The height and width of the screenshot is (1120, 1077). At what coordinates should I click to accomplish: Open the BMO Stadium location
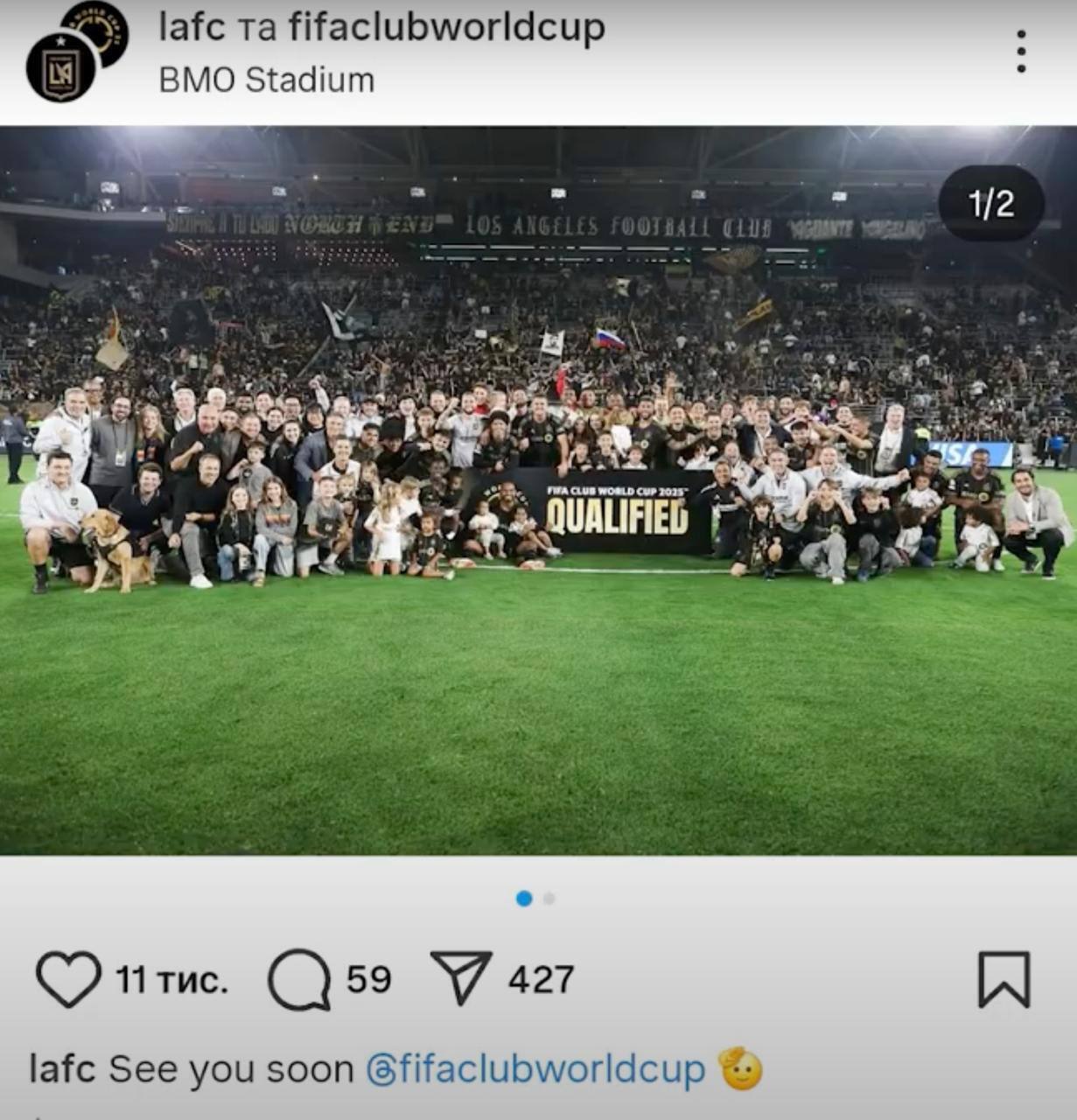click(x=266, y=80)
